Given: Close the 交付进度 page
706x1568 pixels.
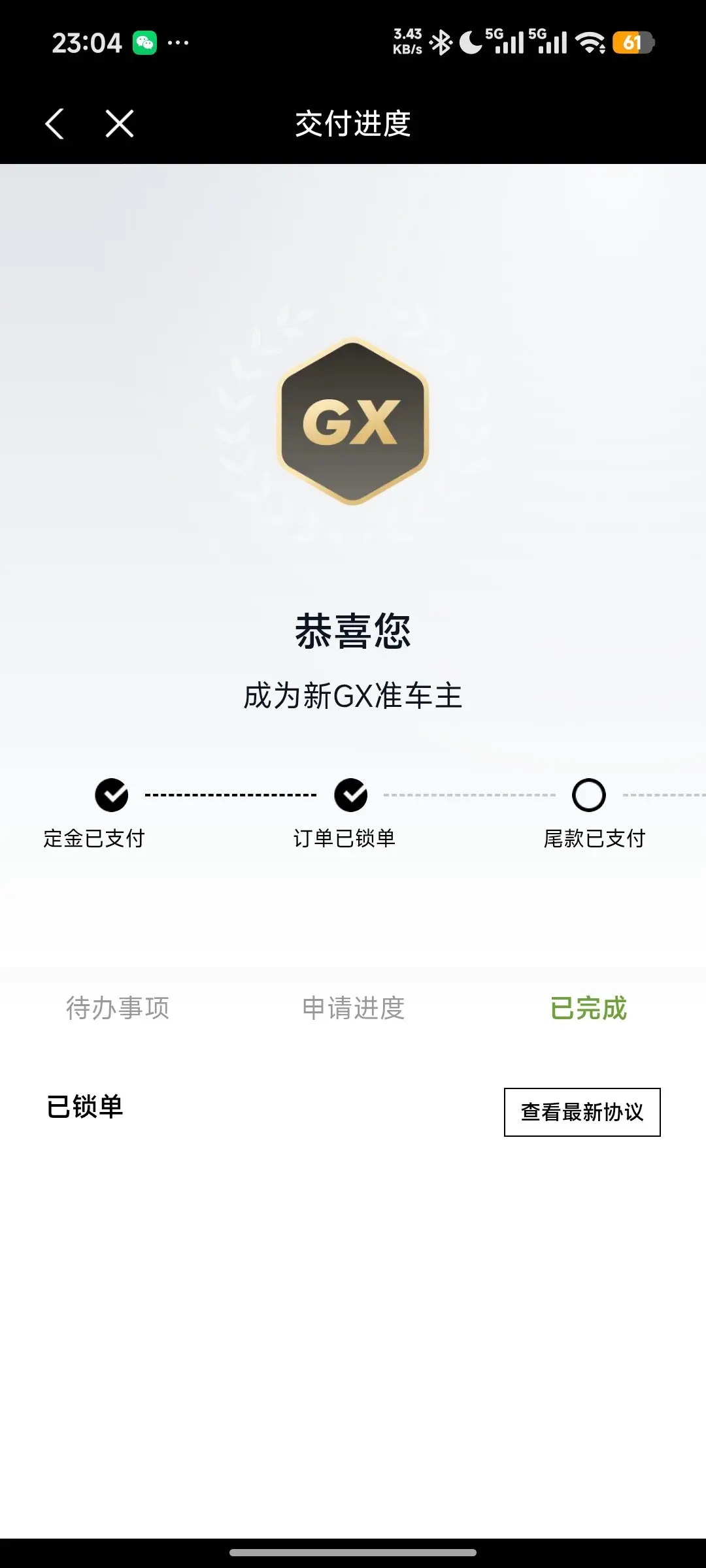Looking at the screenshot, I should (x=120, y=123).
